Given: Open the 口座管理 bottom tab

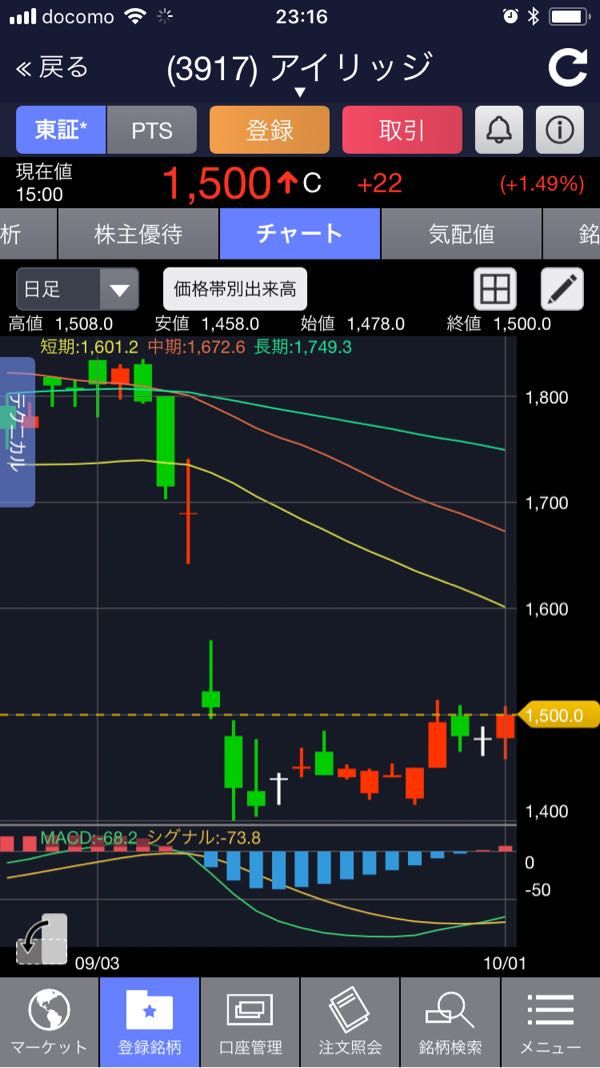Looking at the screenshot, I should coord(250,1022).
